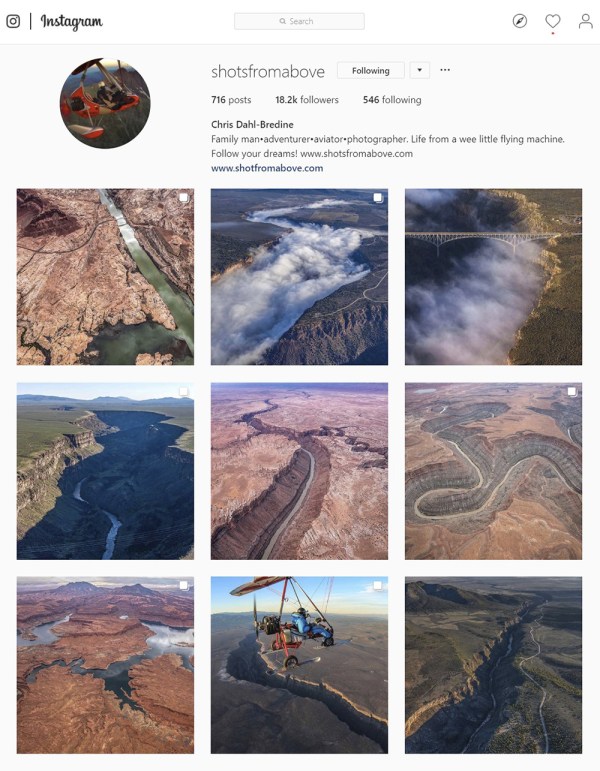
Task: Open the post of winding goosenecks river bends
Action: click(x=493, y=471)
